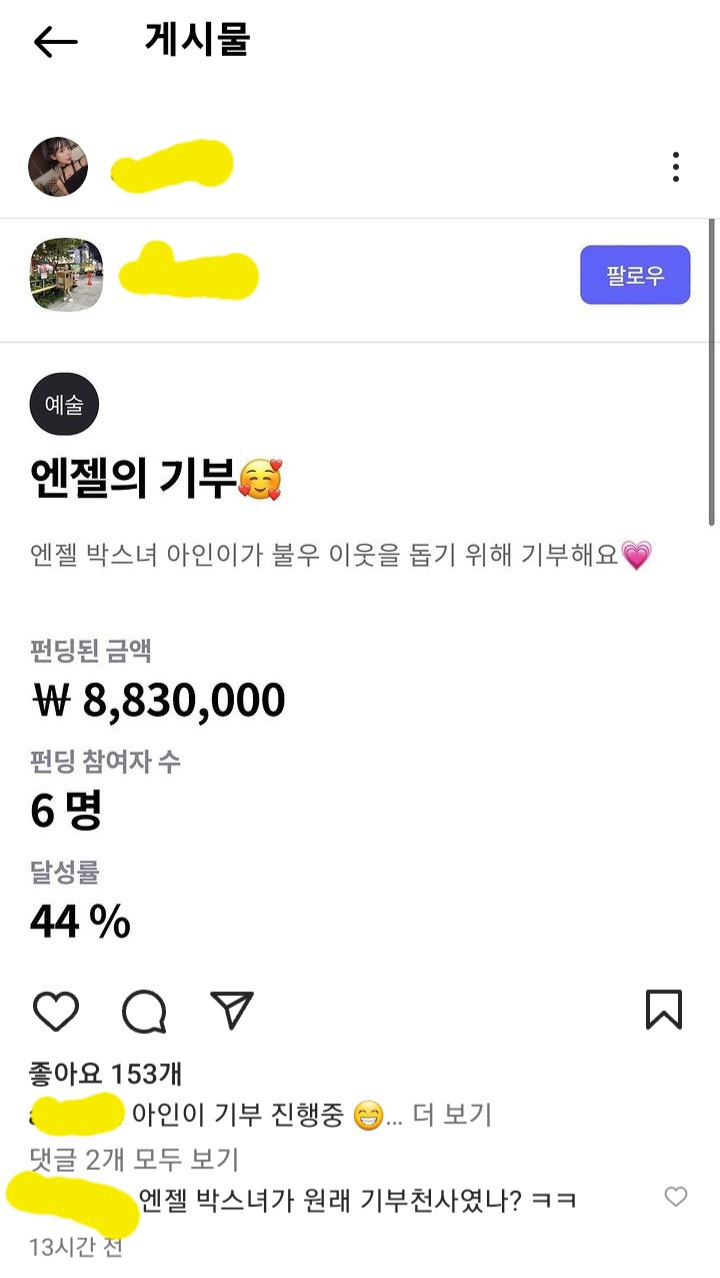Image resolution: width=720 pixels, height=1278 pixels.
Task: Like this post with the heart icon
Action: (56, 1011)
